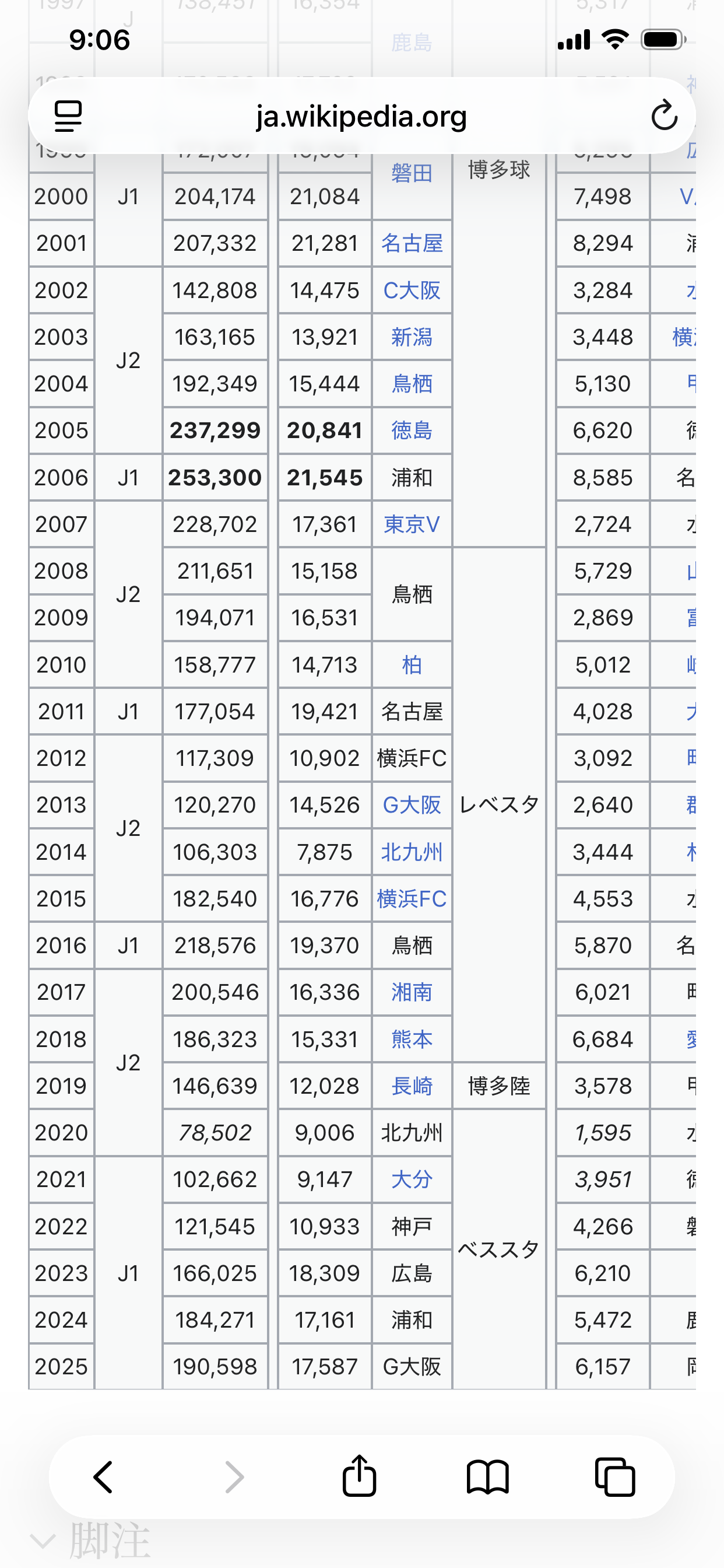This screenshot has width=724, height=1568.
Task: Open the G大阪 link in the 2013 row
Action: 412,804
